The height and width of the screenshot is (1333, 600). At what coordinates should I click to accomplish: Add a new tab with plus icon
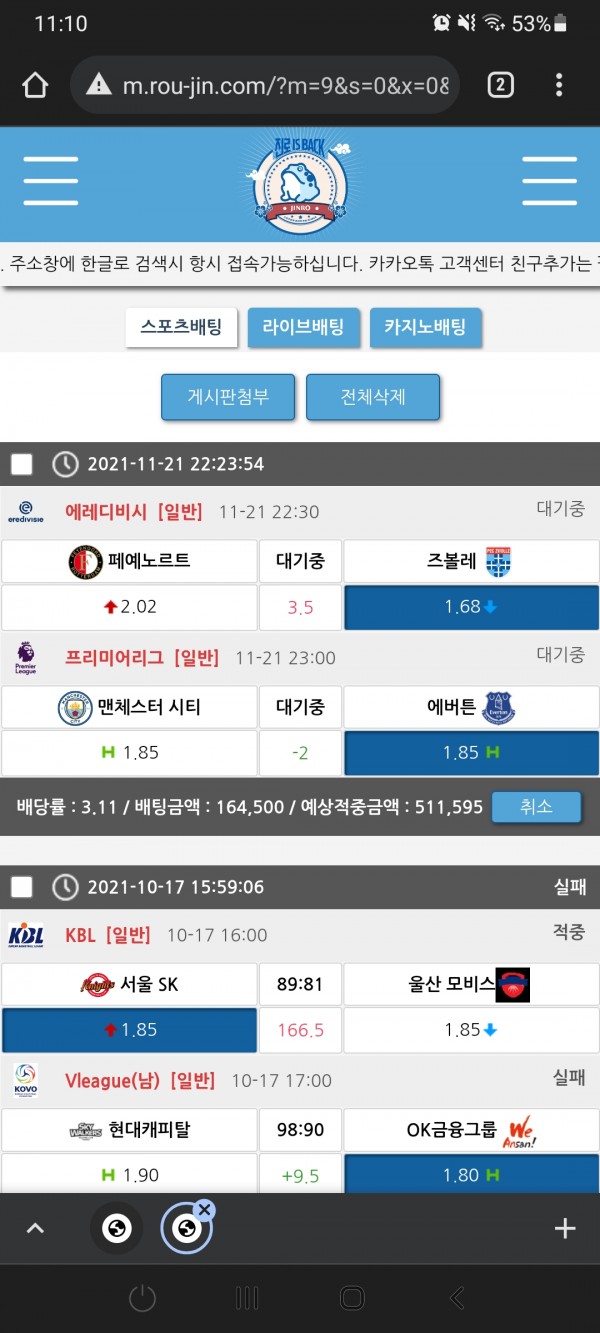pos(564,1229)
